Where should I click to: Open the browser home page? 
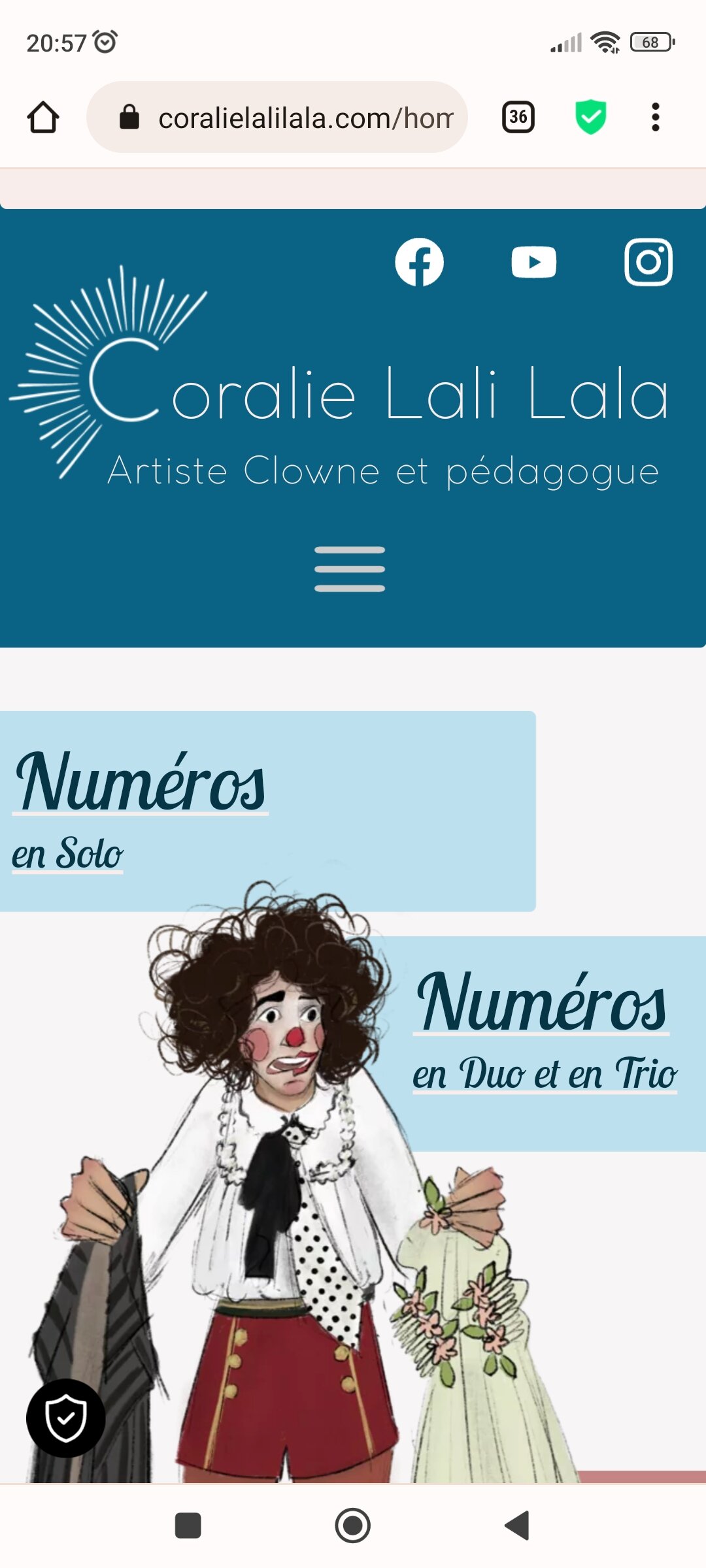point(43,118)
